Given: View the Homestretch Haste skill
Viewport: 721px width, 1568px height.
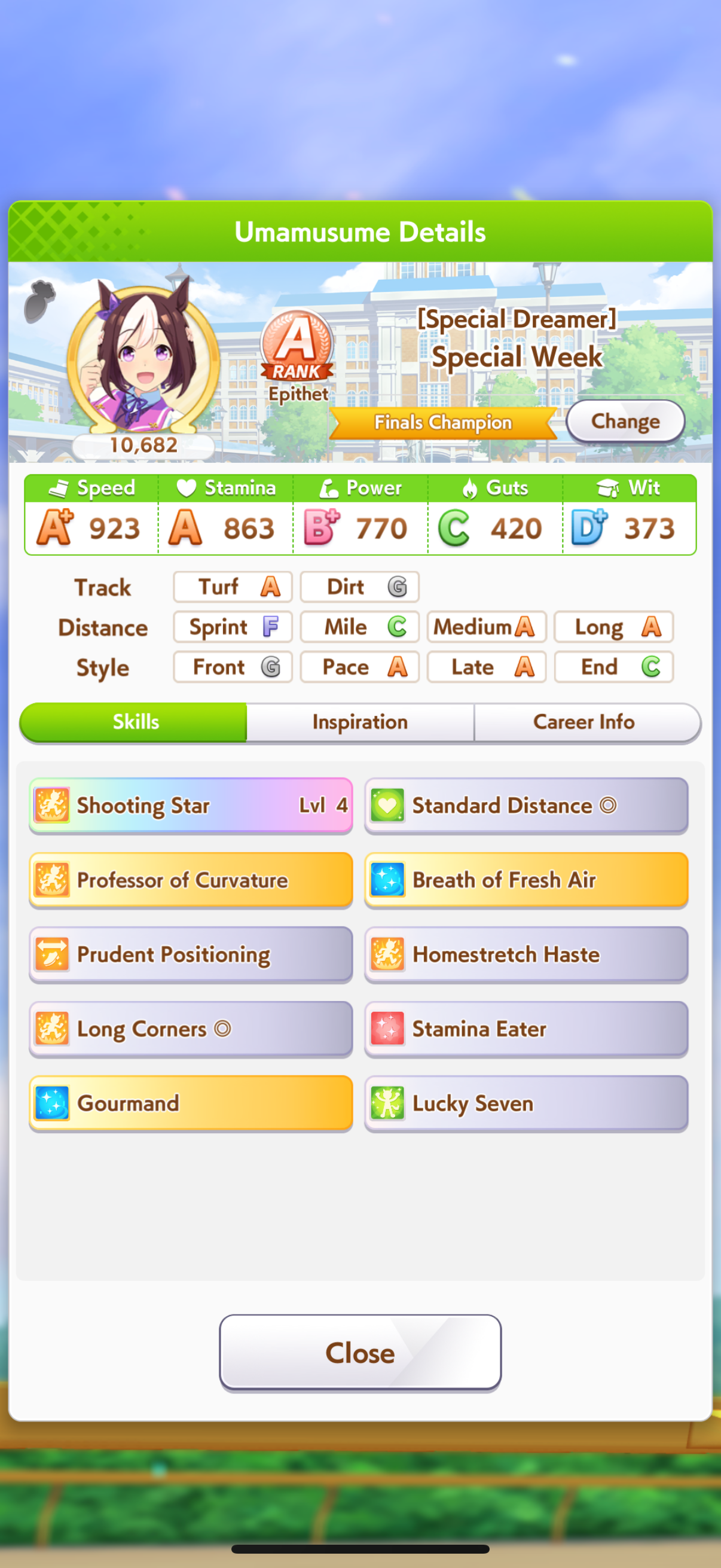Looking at the screenshot, I should pyautogui.click(x=526, y=954).
